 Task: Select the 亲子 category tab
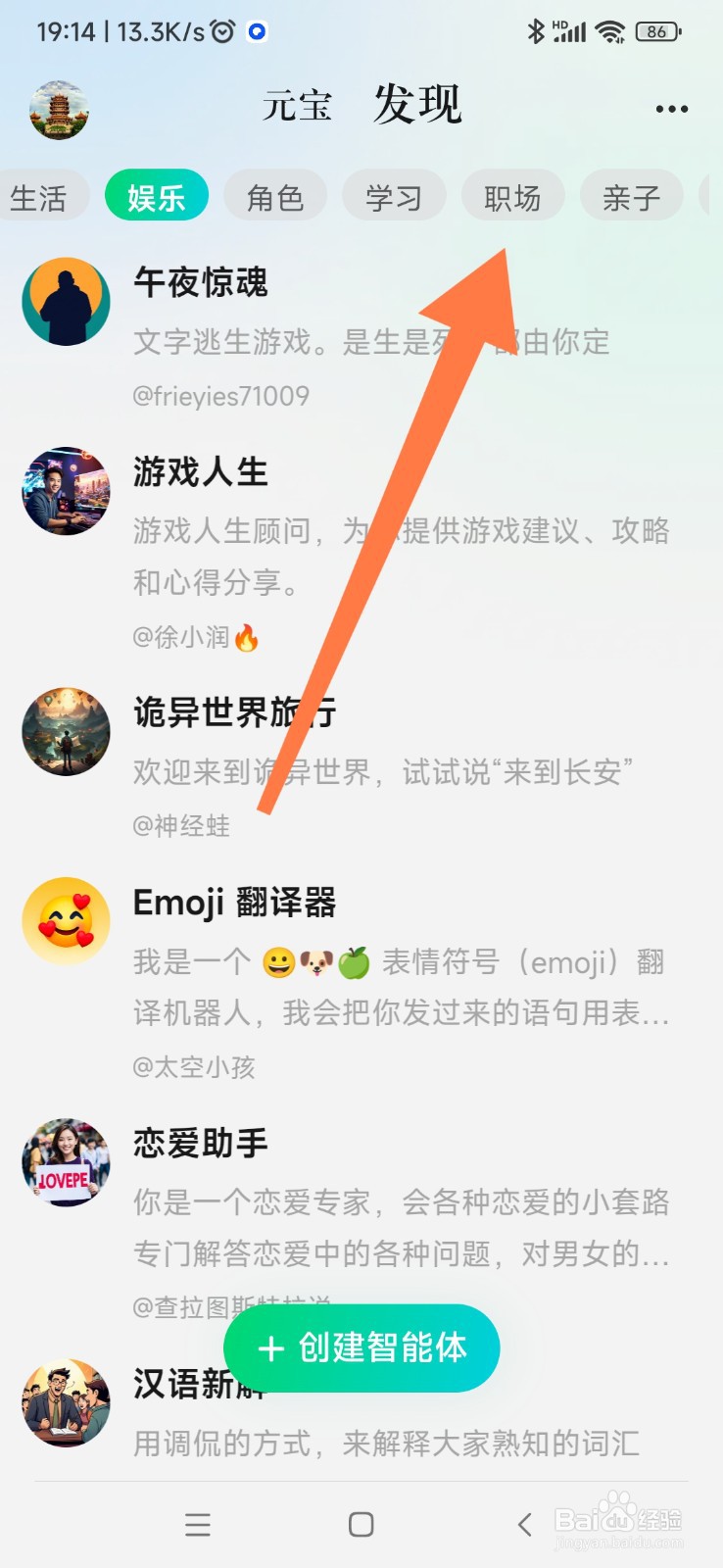click(631, 196)
